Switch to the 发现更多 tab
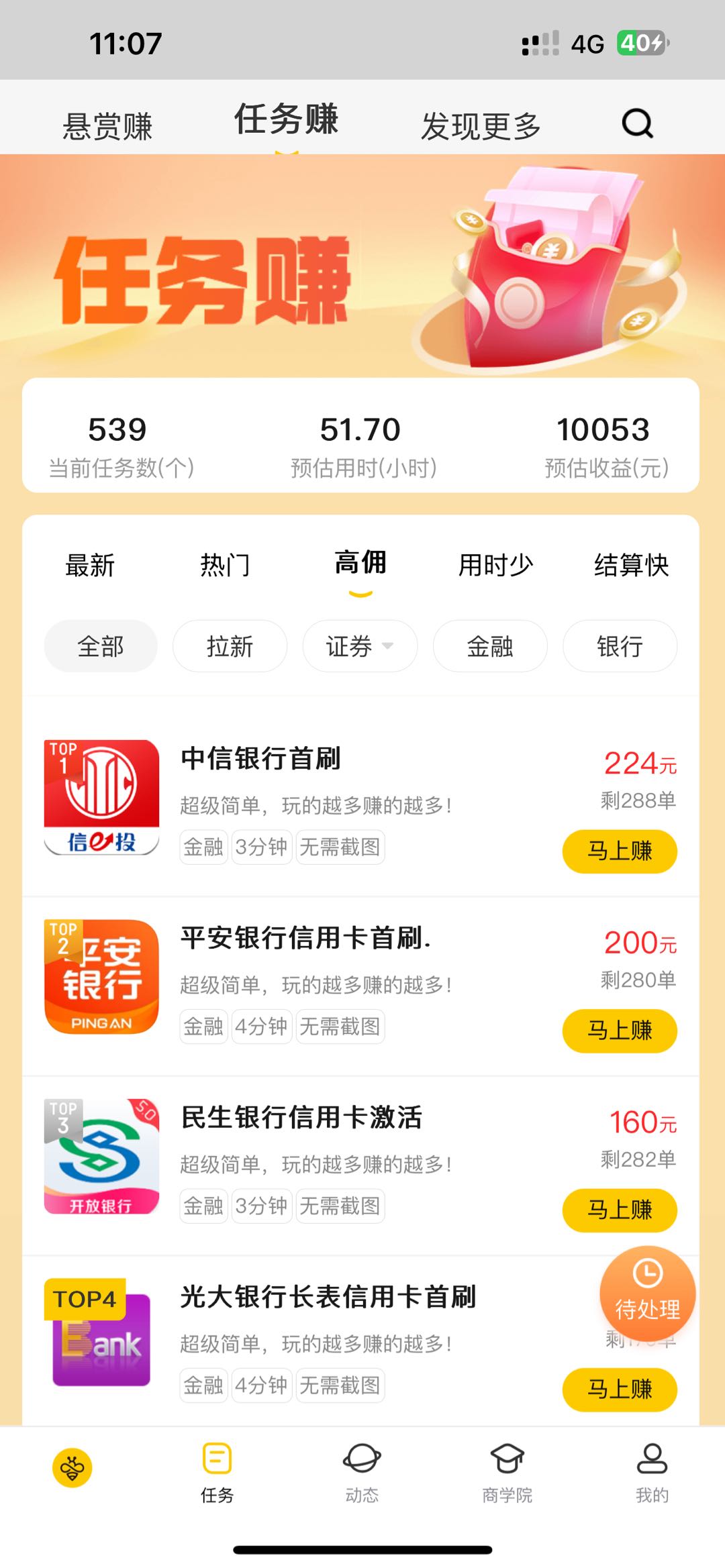 coord(481,126)
